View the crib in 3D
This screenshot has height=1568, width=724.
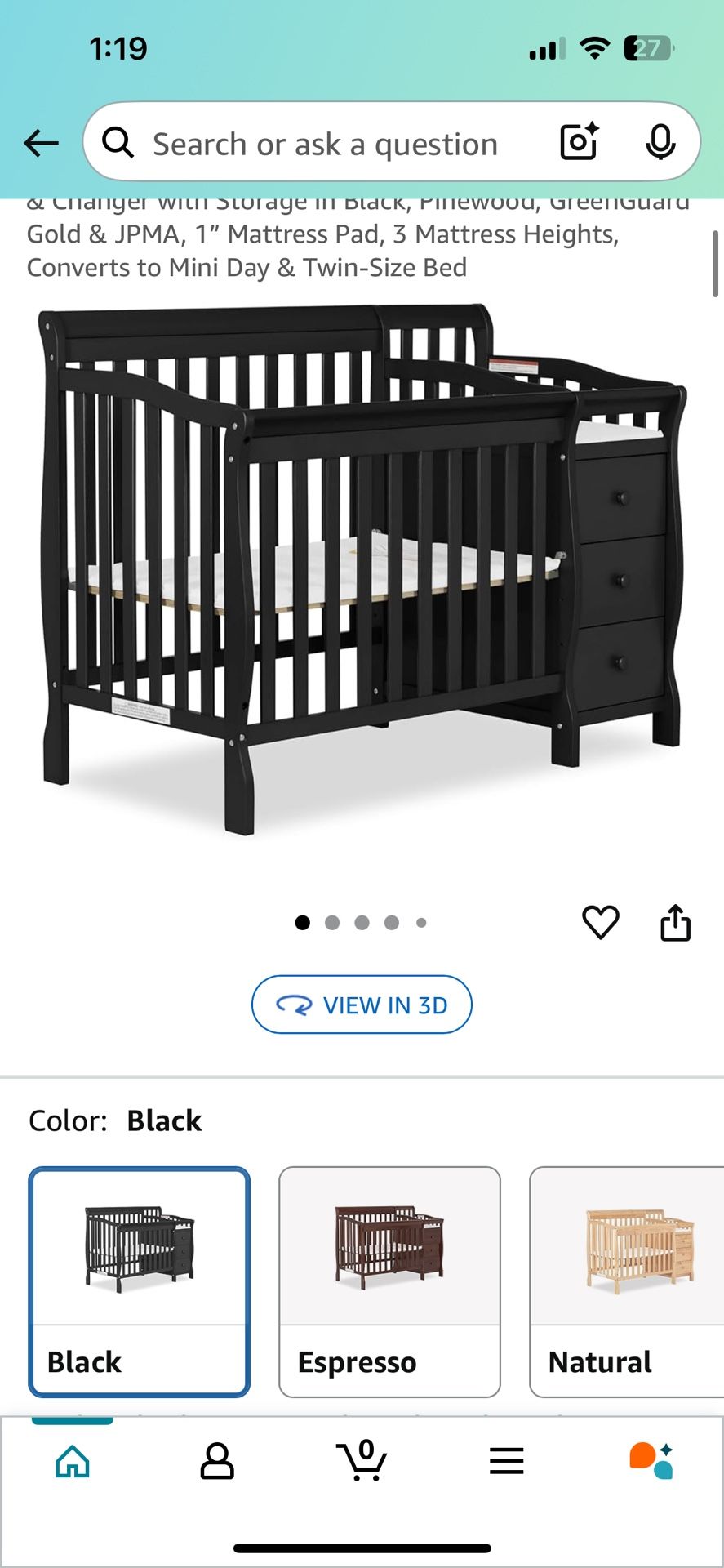tap(362, 1004)
